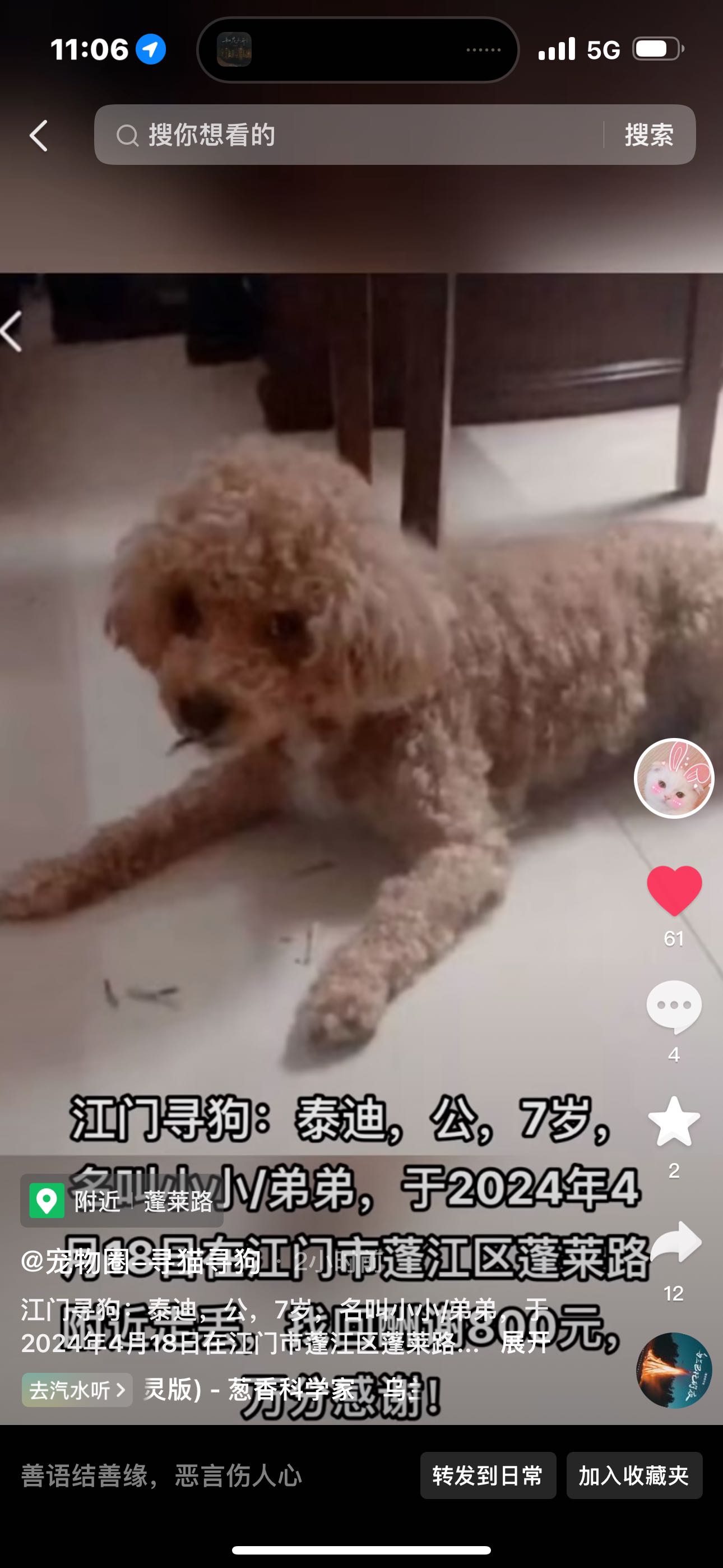Image resolution: width=723 pixels, height=1568 pixels.
Task: Open the side panel arrow on the video's left edge
Action: click(12, 332)
